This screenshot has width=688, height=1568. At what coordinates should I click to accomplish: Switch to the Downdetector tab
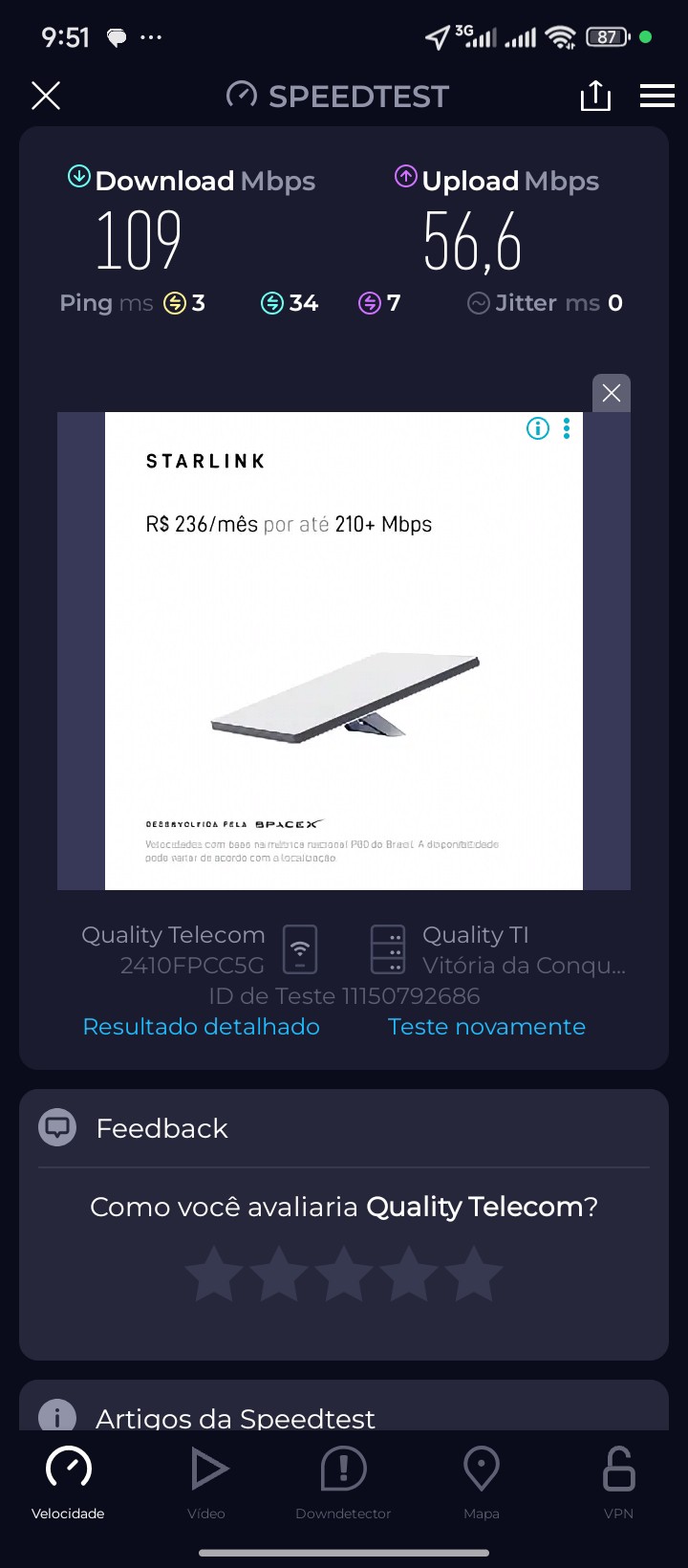(x=343, y=1481)
